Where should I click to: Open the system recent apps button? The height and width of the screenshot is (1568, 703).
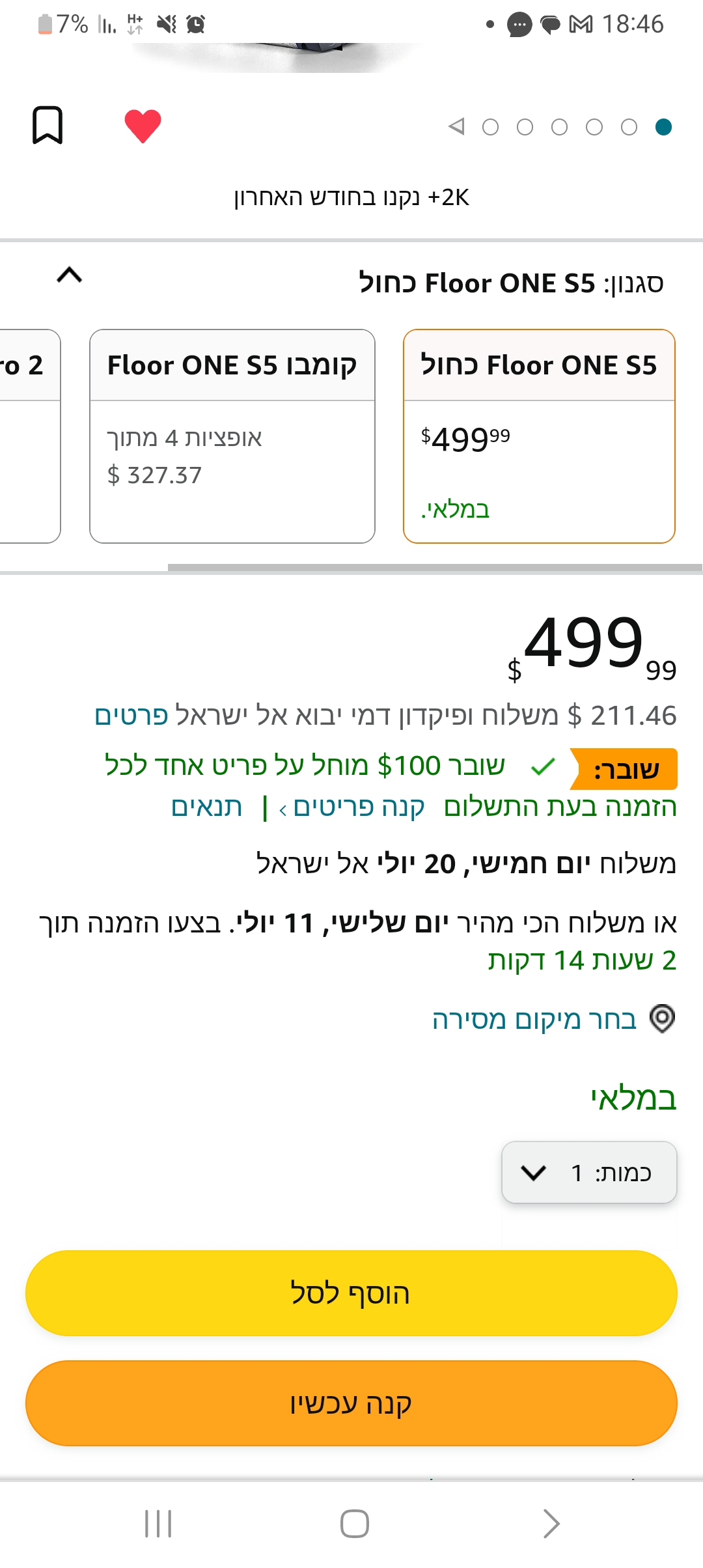click(x=158, y=1524)
